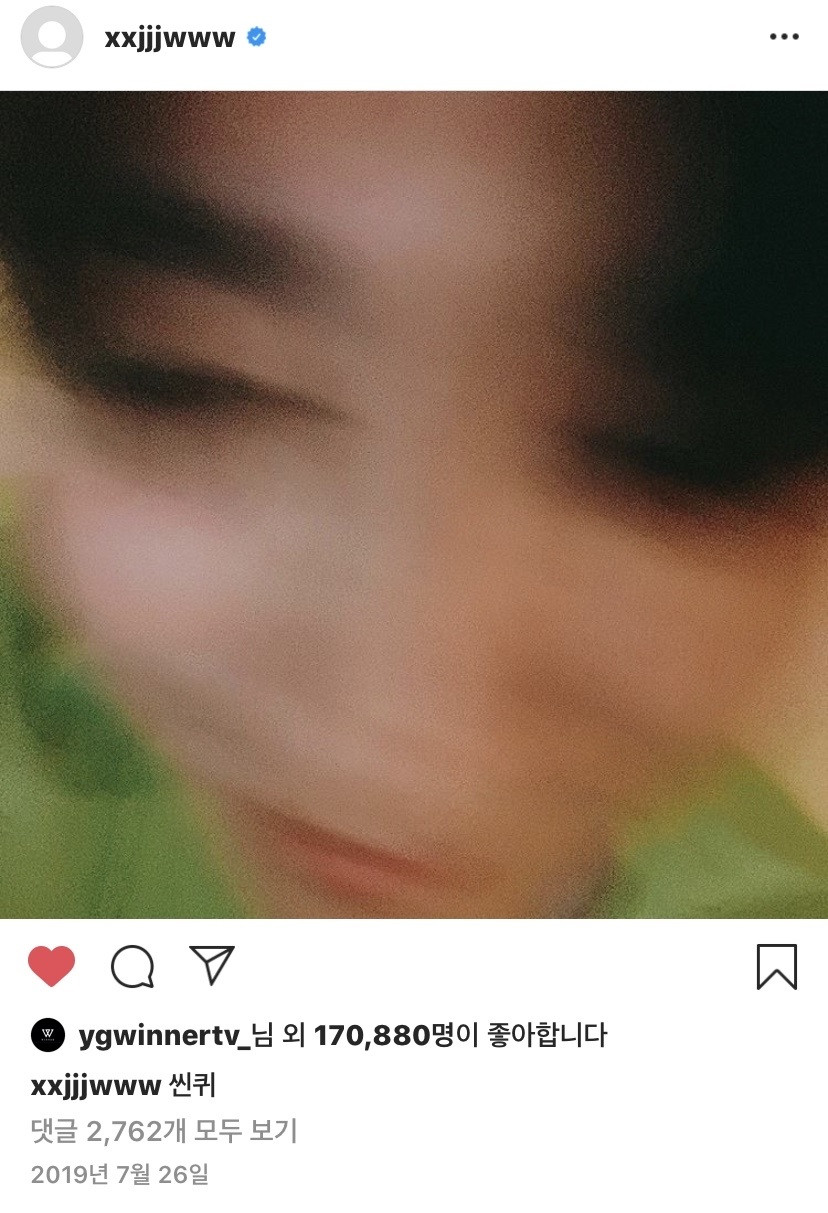
Task: Open the blurred post photo
Action: click(x=414, y=505)
